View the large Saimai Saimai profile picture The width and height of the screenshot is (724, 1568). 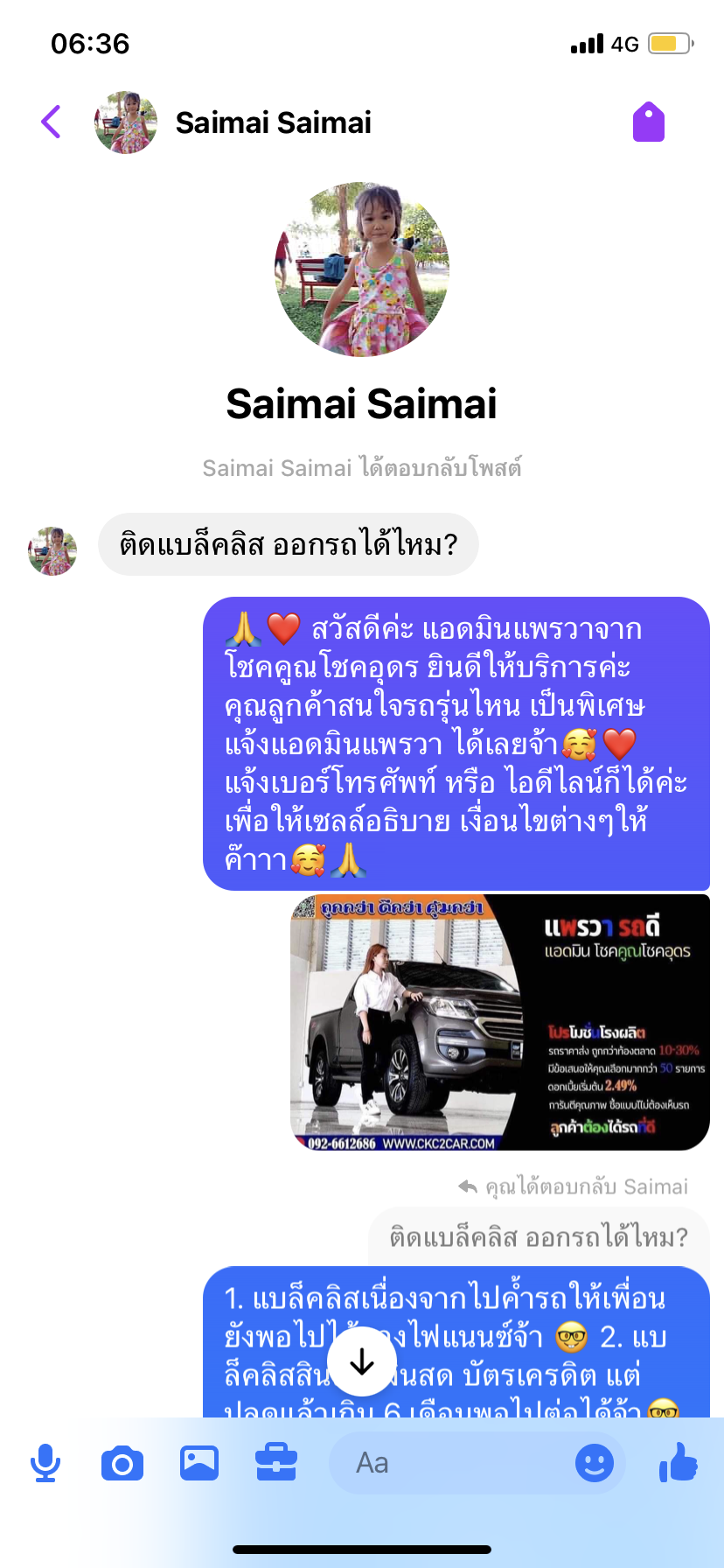(x=362, y=269)
